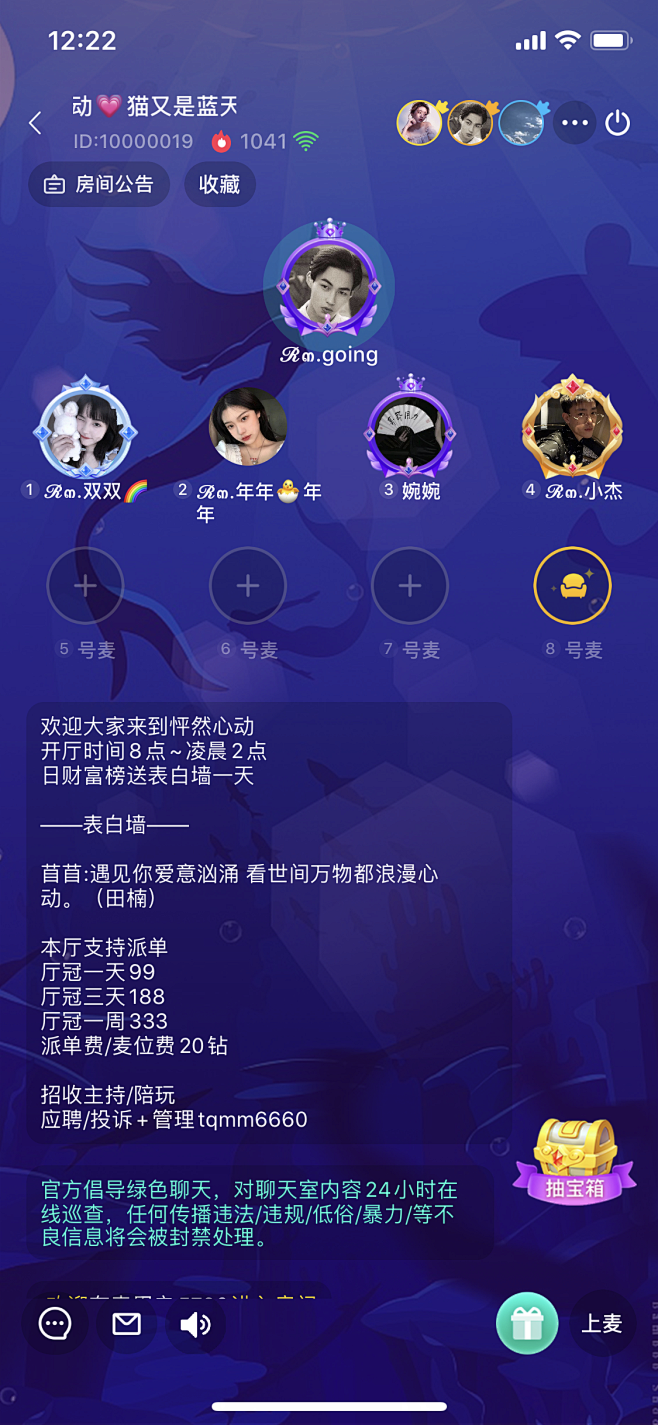The width and height of the screenshot is (658, 1425).
Task: View host ℛm.going's avatar
Action: coord(329,285)
